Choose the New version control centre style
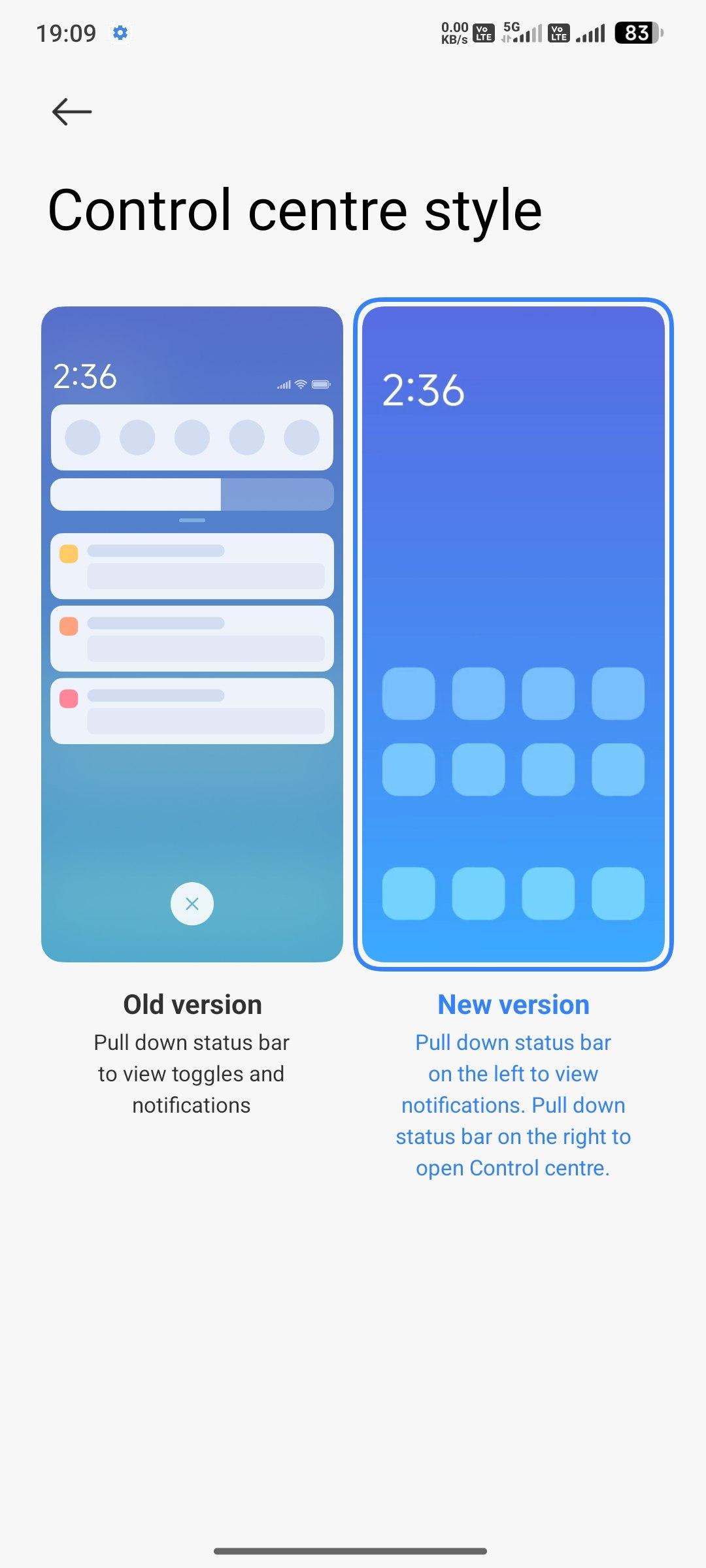This screenshot has width=706, height=1568. click(x=513, y=634)
